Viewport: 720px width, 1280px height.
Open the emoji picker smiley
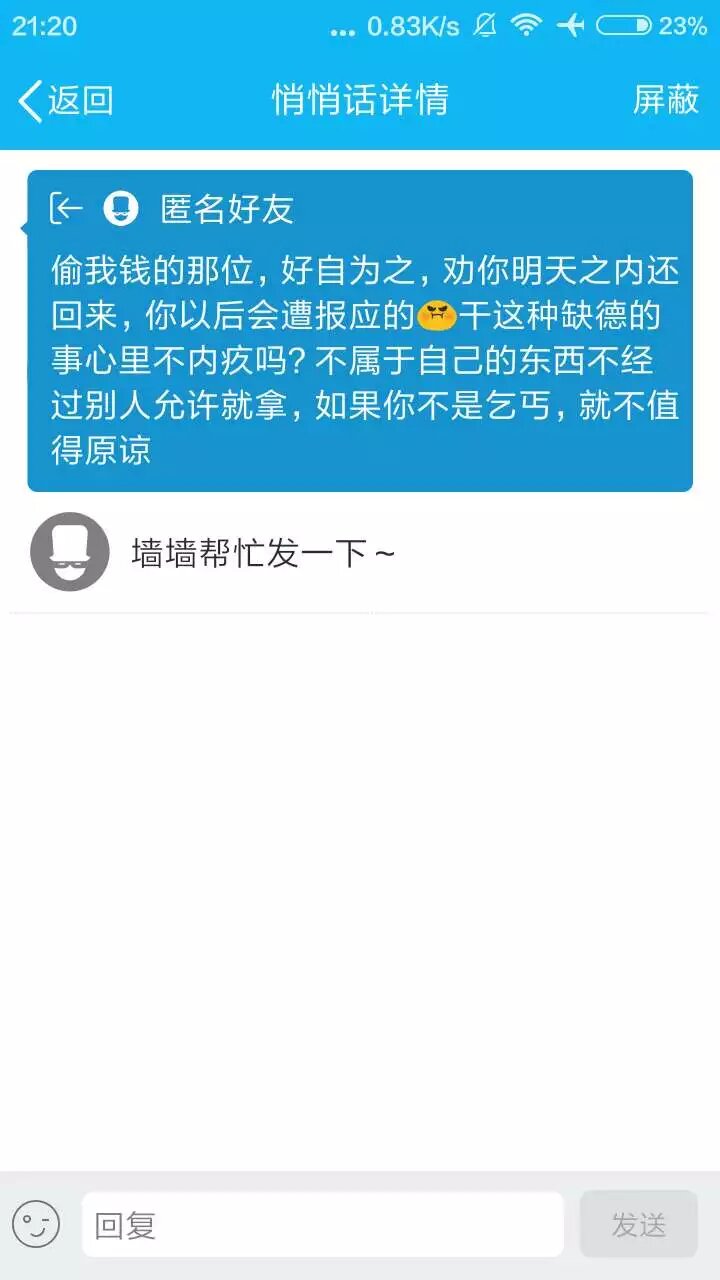[x=36, y=1224]
